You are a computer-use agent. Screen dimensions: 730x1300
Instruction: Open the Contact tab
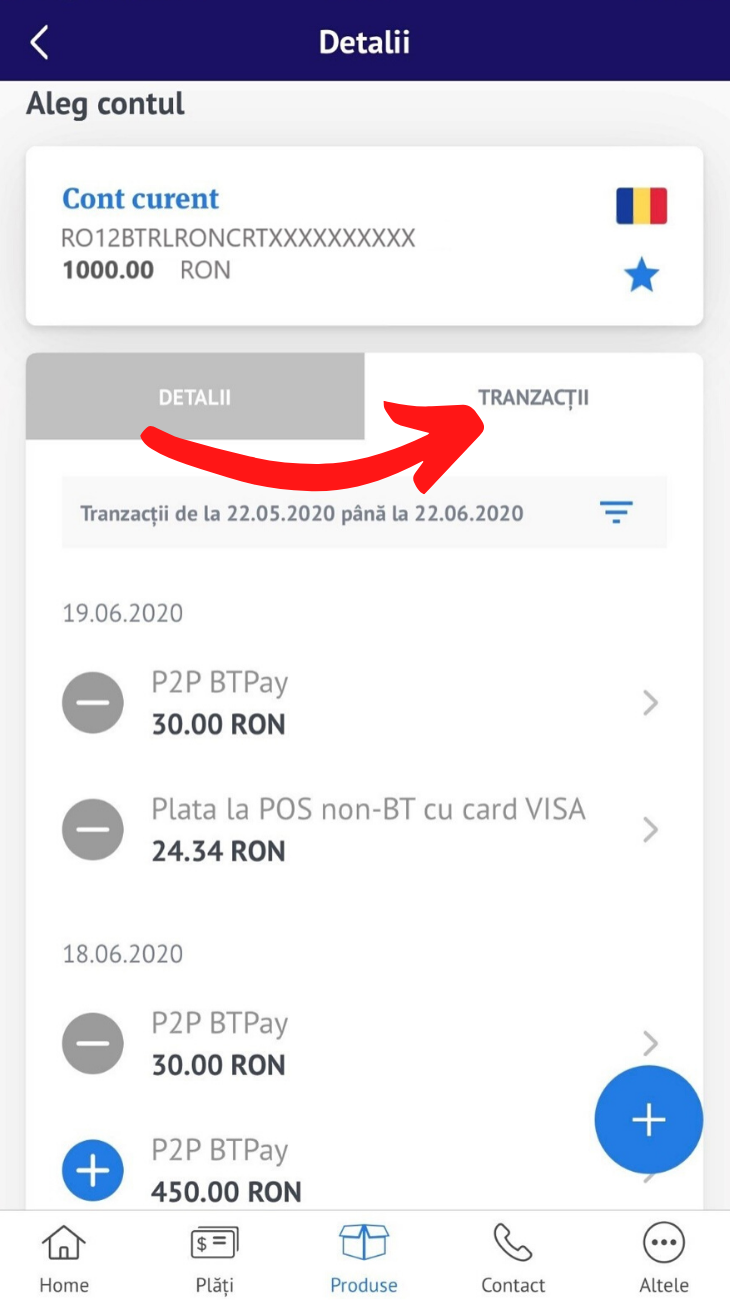coord(513,1258)
